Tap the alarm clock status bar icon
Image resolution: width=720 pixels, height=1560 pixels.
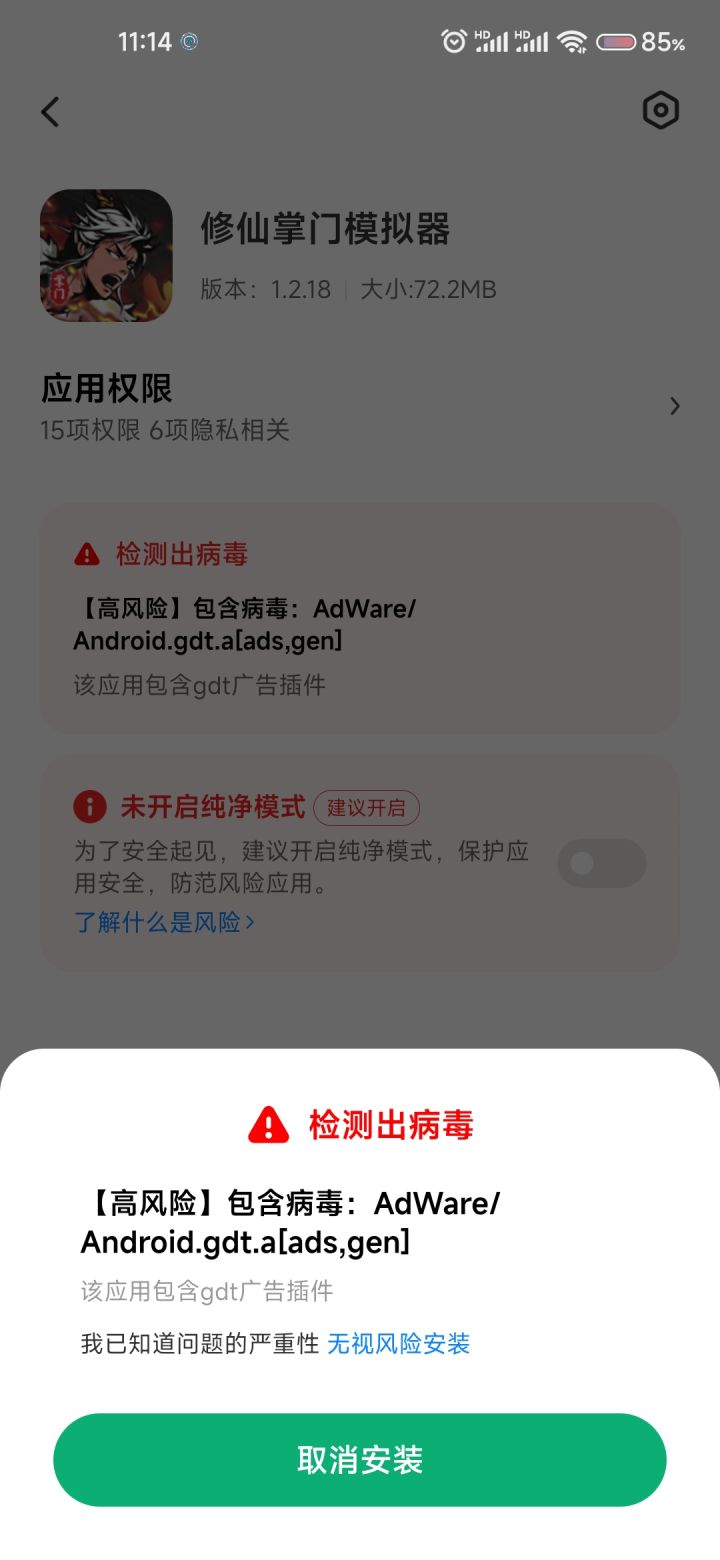(x=455, y=41)
